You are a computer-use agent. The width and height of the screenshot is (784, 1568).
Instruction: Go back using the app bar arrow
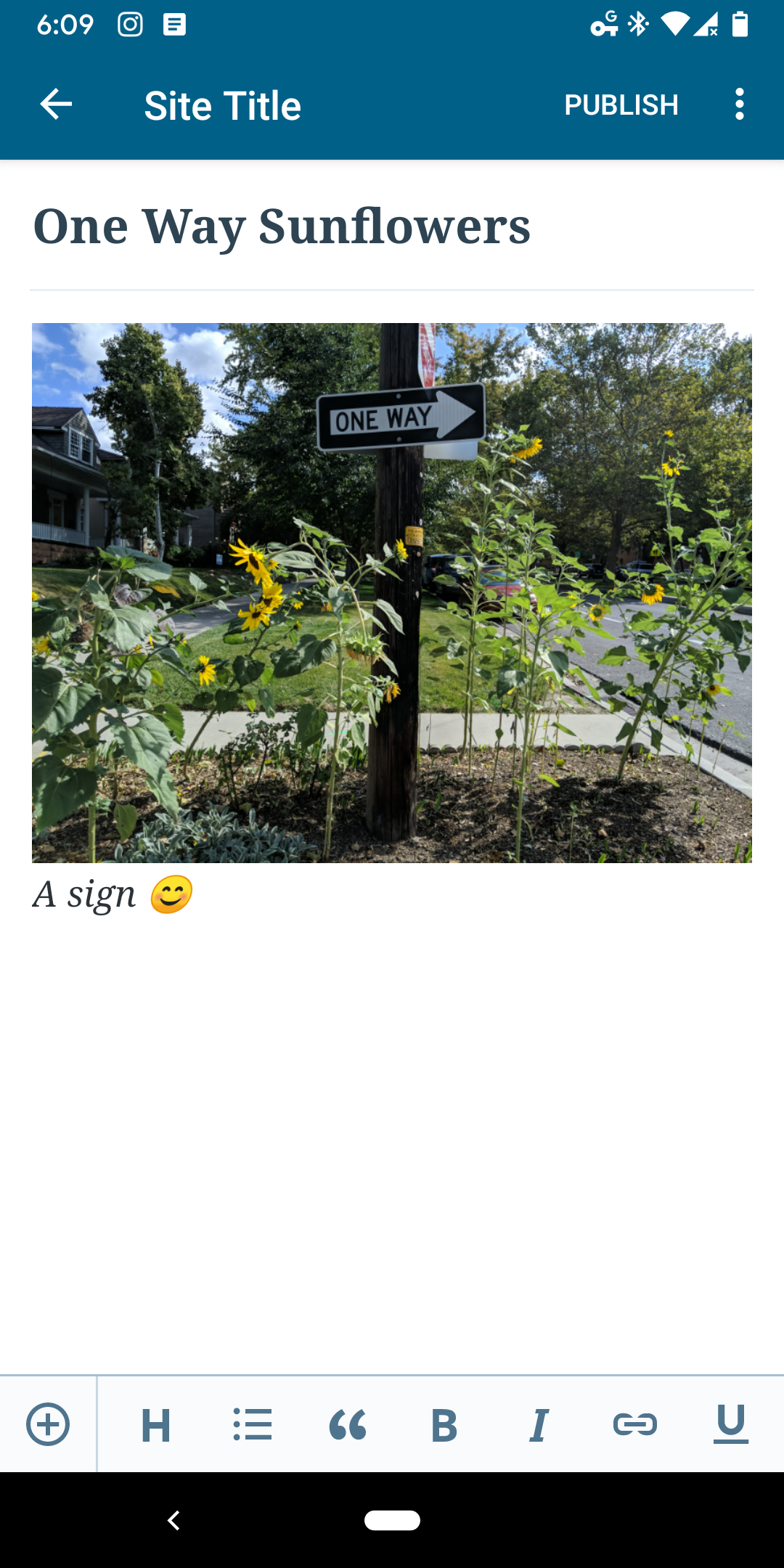[55, 105]
